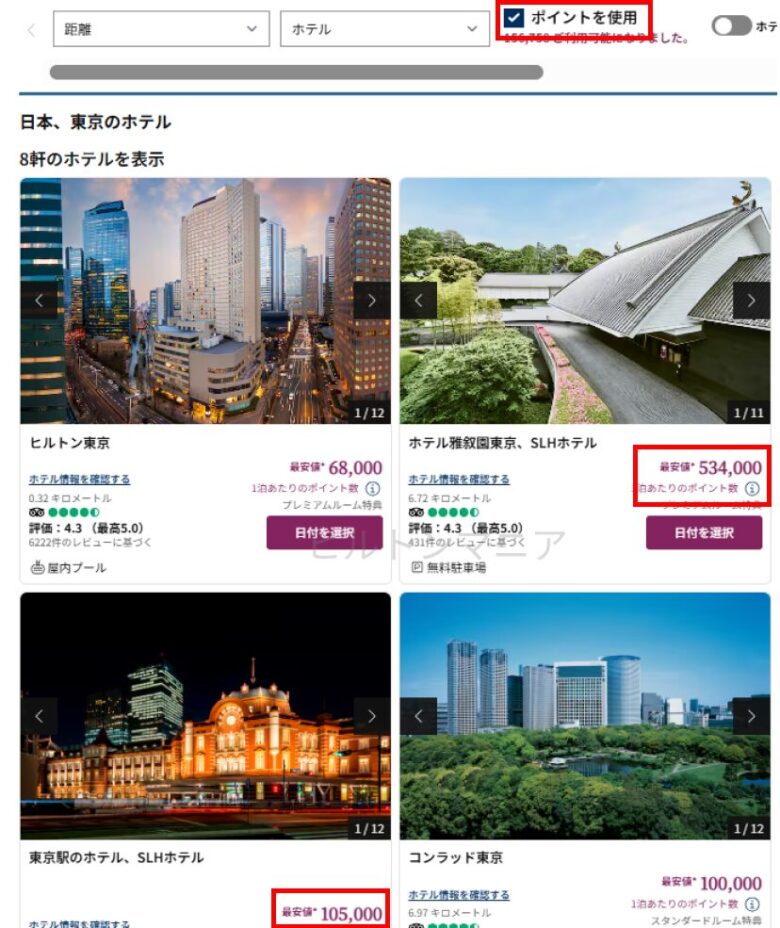780x928 pixels.
Task: Tap 日付を選択 for ヒルトン東京
Action: [324, 533]
